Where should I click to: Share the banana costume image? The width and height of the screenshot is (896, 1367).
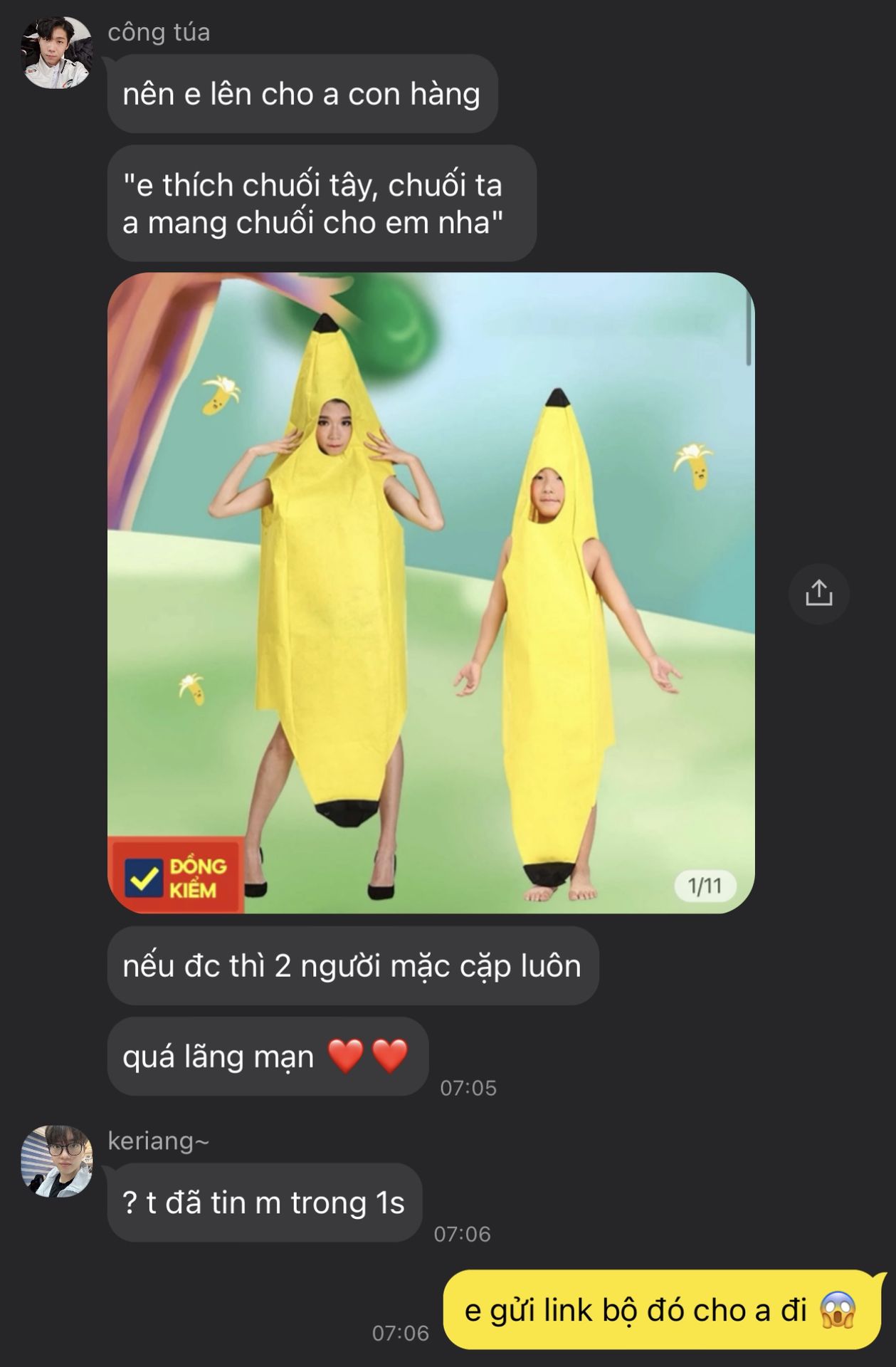click(x=818, y=593)
